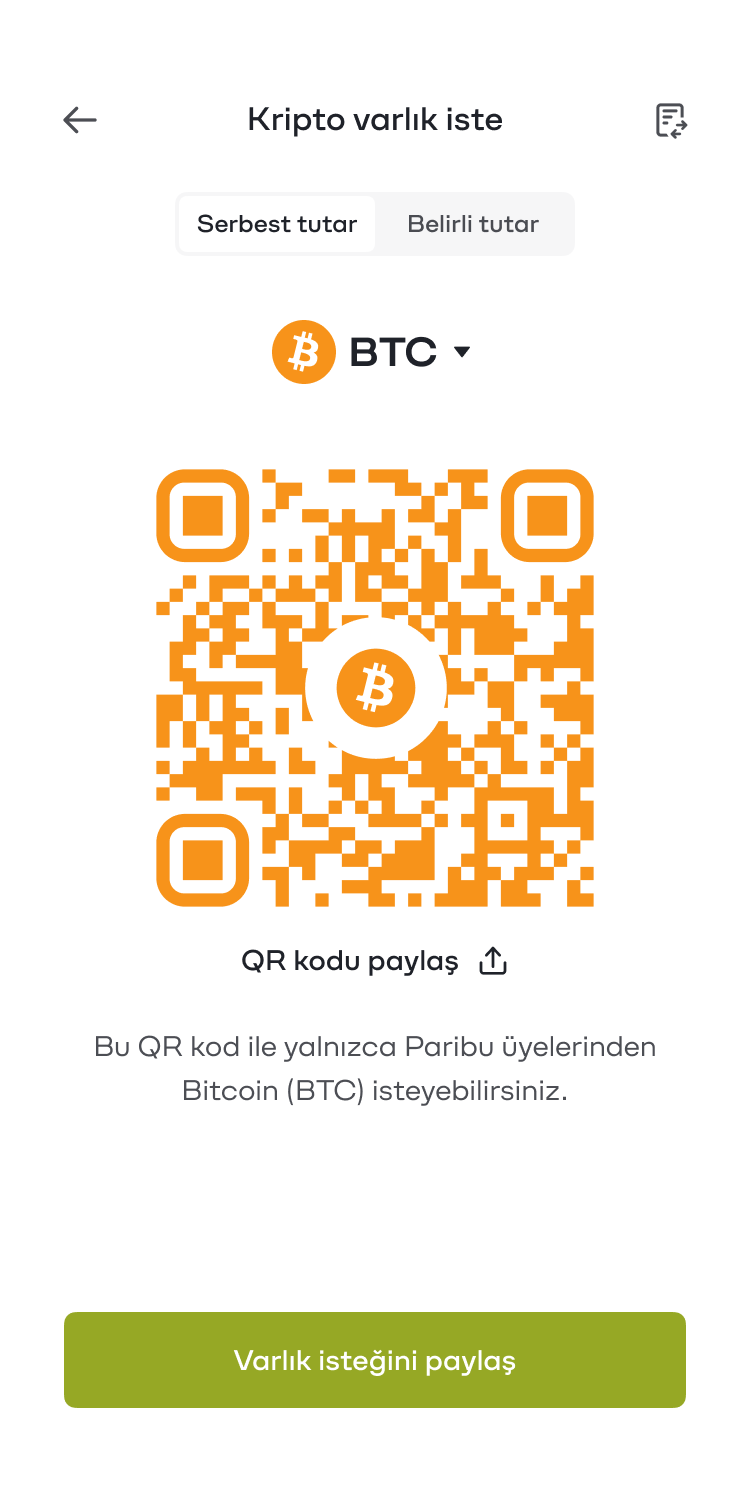This screenshot has height=1488, width=750.
Task: Open the transaction history icon
Action: 671,120
